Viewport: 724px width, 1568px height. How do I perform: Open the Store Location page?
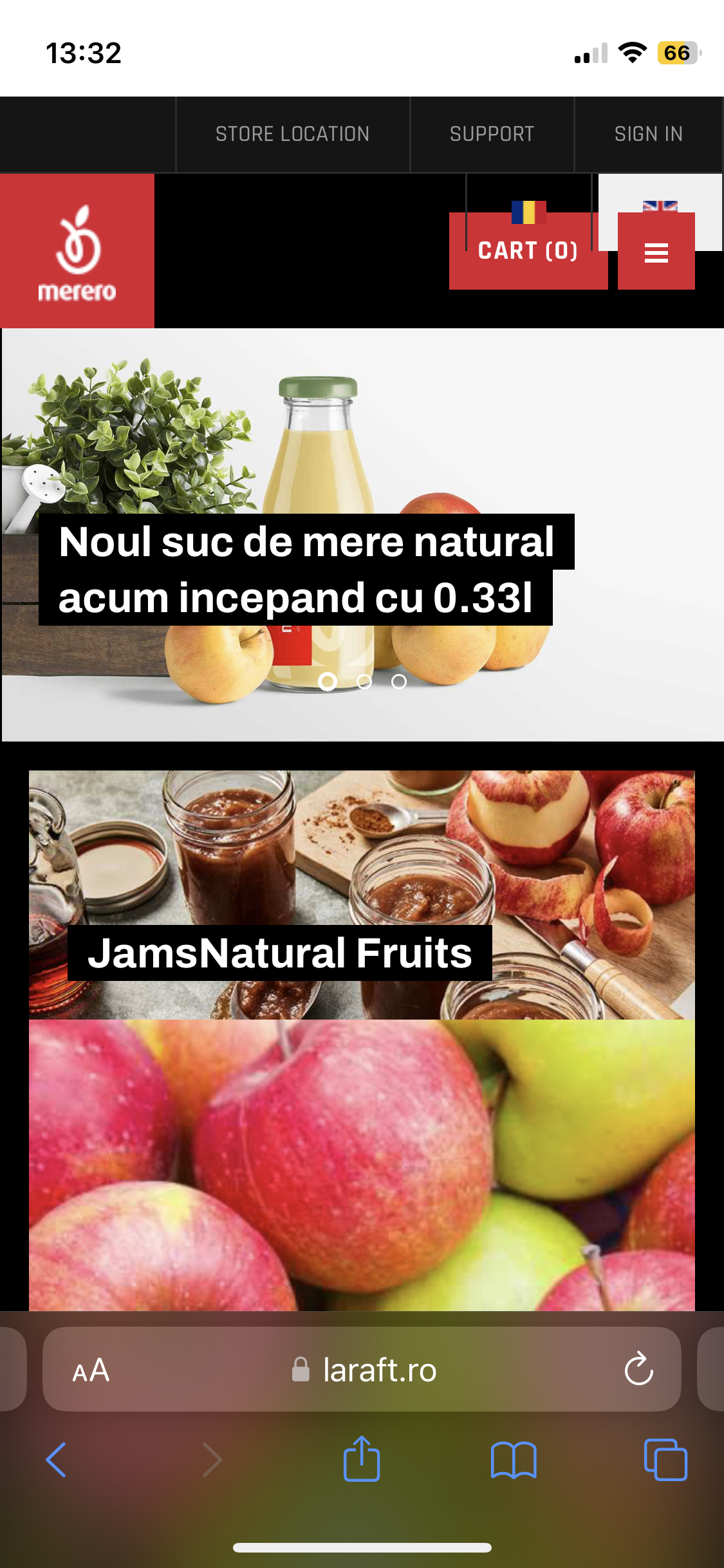292,134
